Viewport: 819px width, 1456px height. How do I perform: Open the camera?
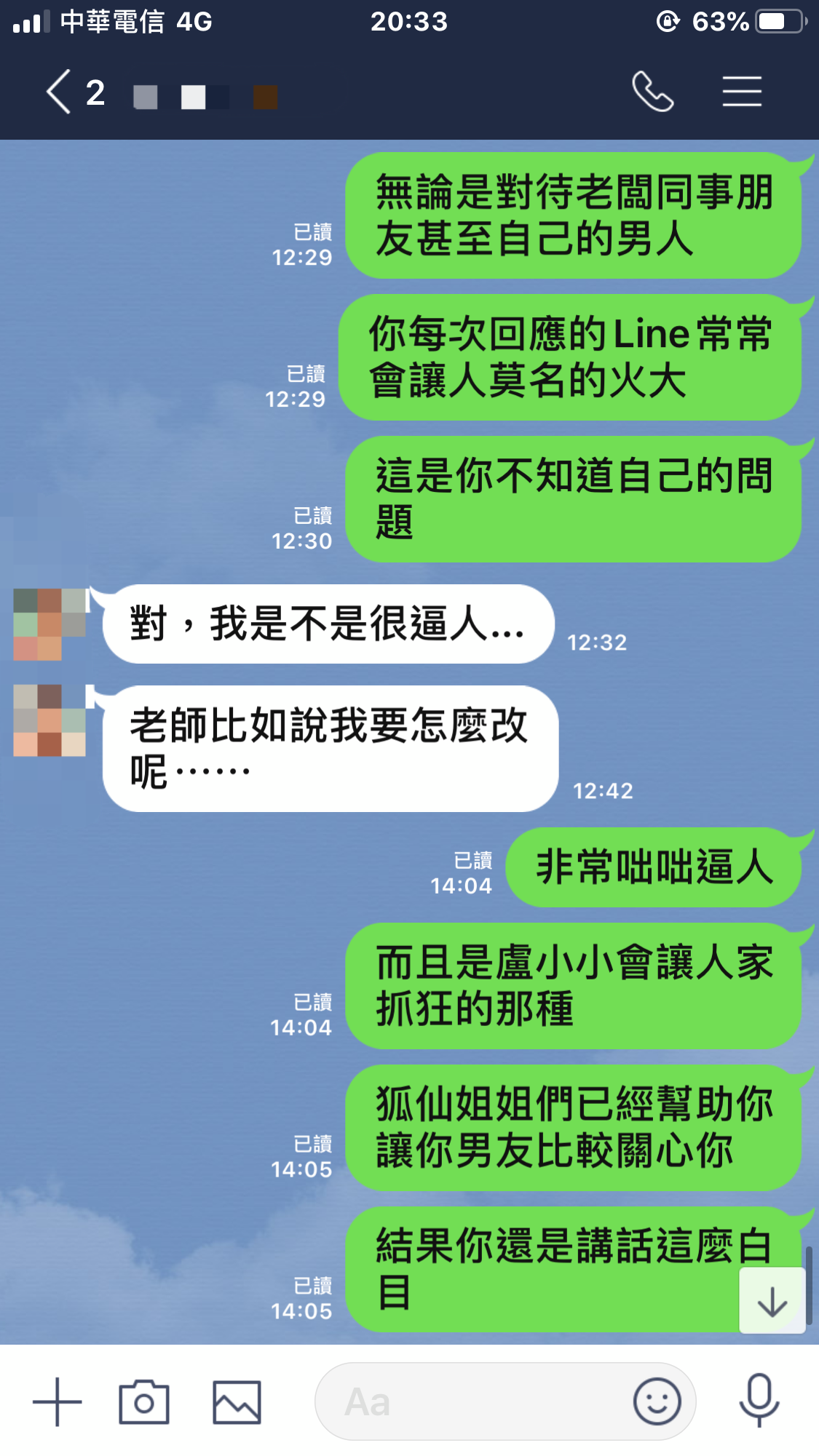144,1401
